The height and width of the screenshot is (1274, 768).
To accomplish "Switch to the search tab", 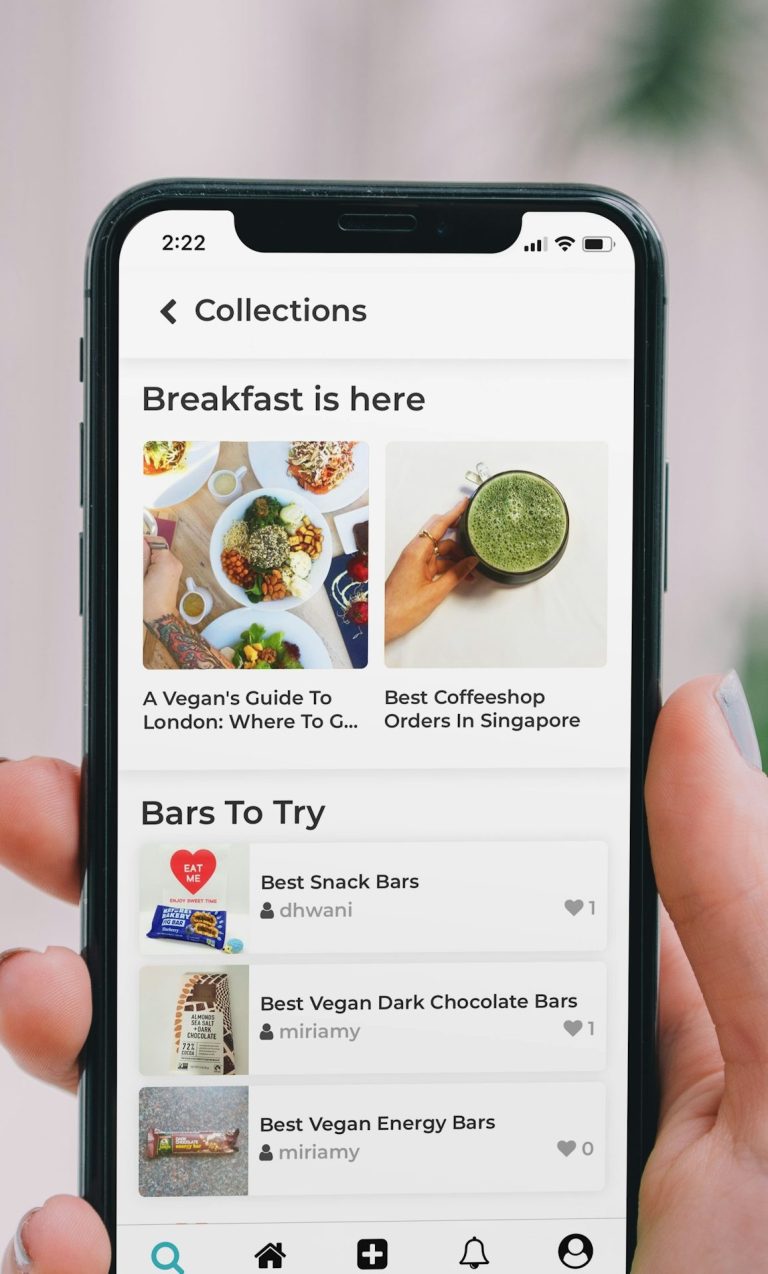I will click(168, 1255).
